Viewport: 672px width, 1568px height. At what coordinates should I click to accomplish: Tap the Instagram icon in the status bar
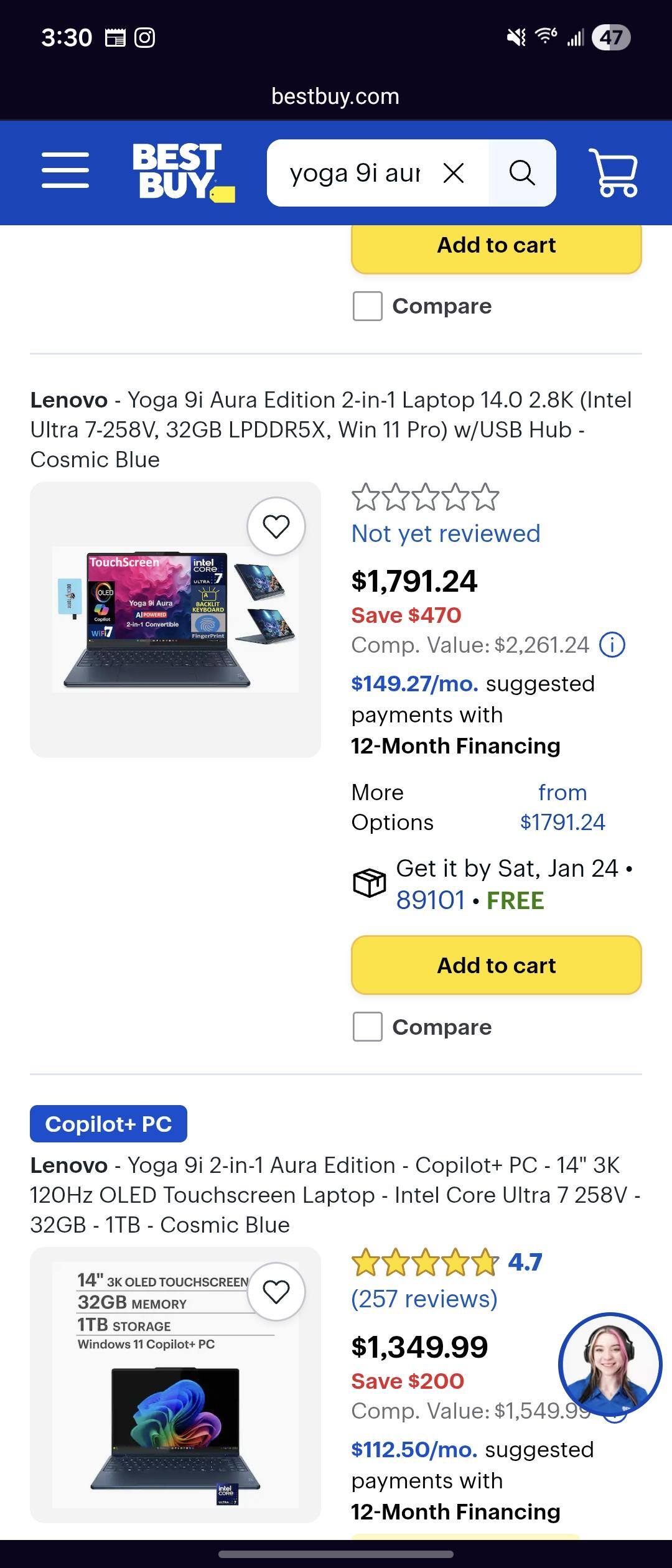click(144, 37)
